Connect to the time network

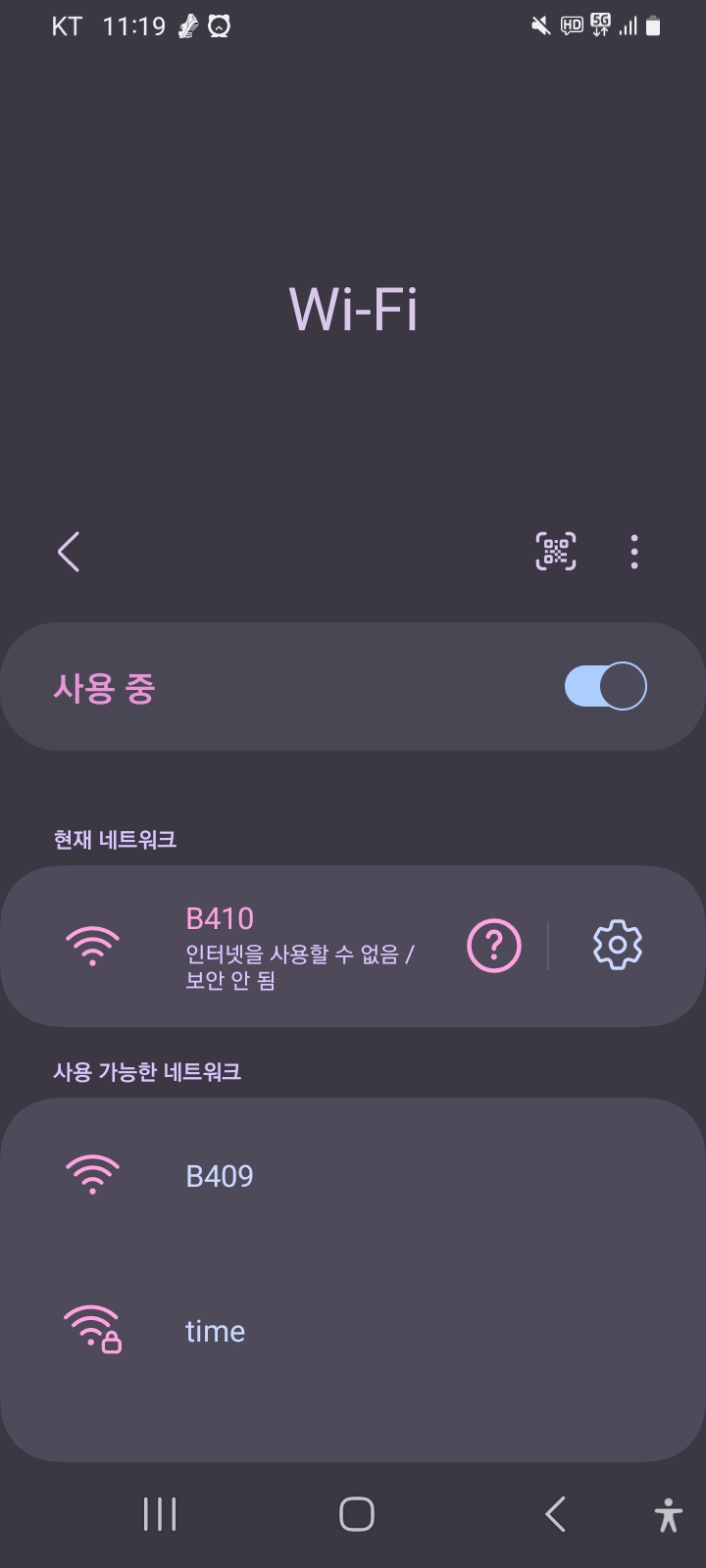click(216, 1331)
